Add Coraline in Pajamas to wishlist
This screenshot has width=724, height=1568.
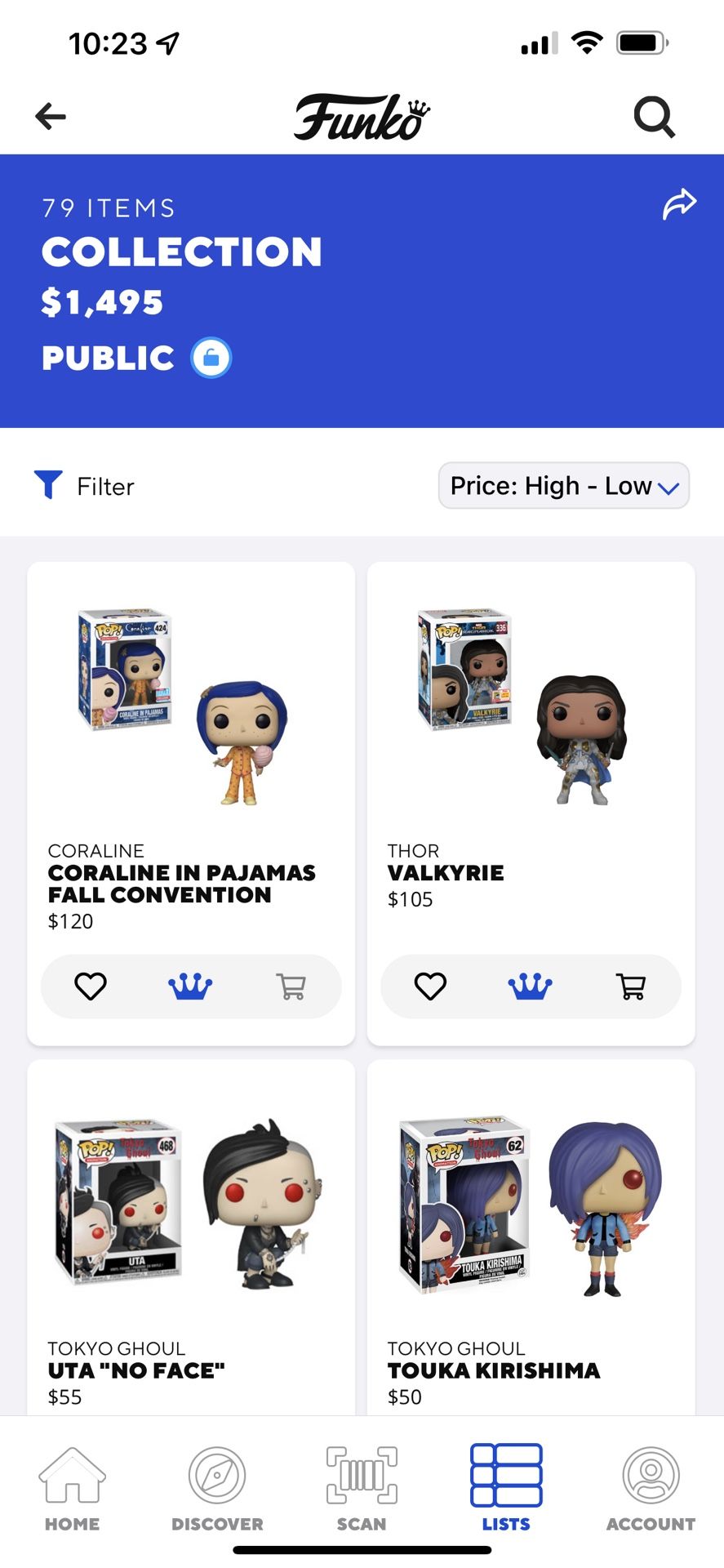pos(91,987)
